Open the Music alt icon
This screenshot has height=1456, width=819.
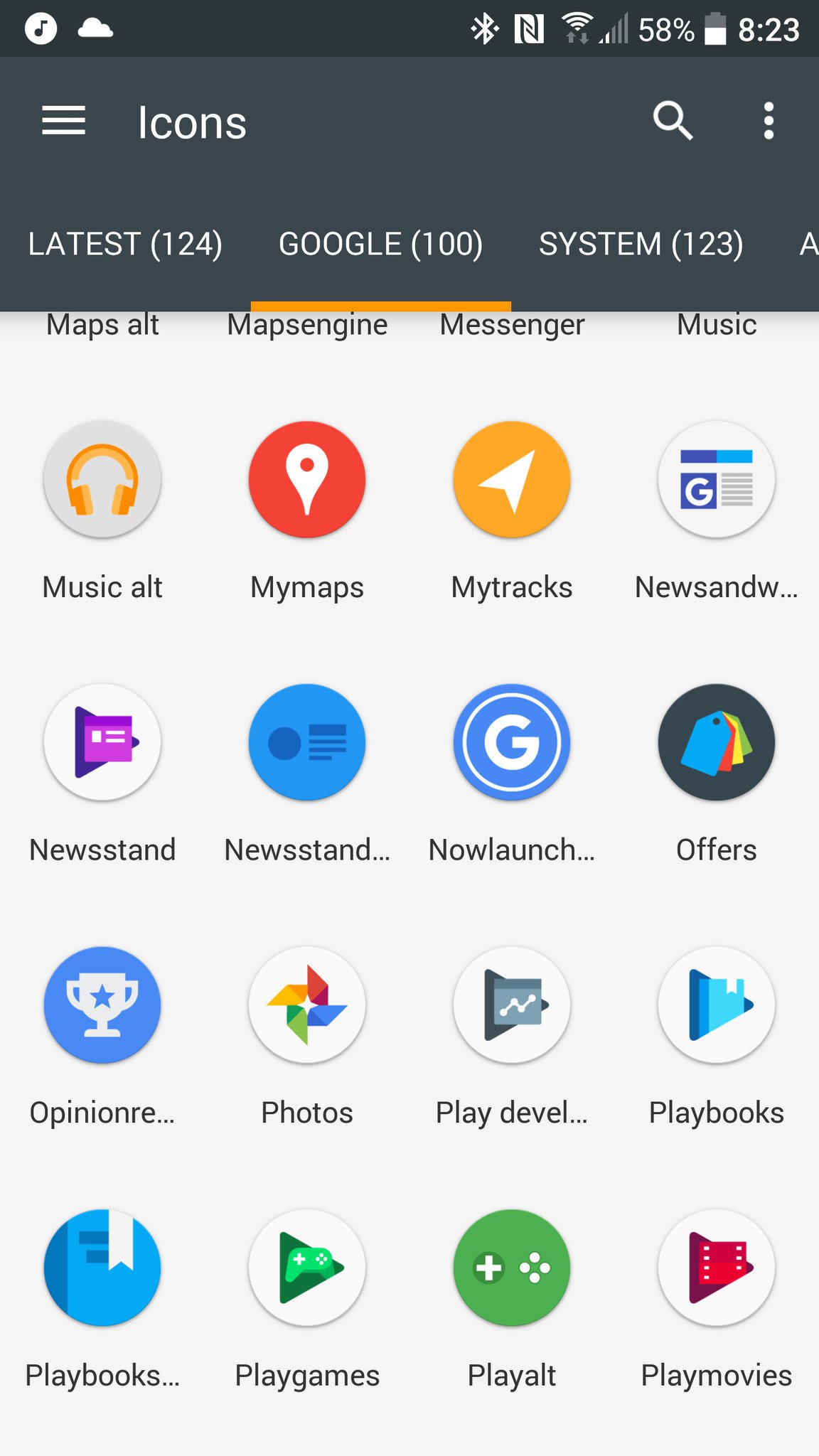[102, 478]
